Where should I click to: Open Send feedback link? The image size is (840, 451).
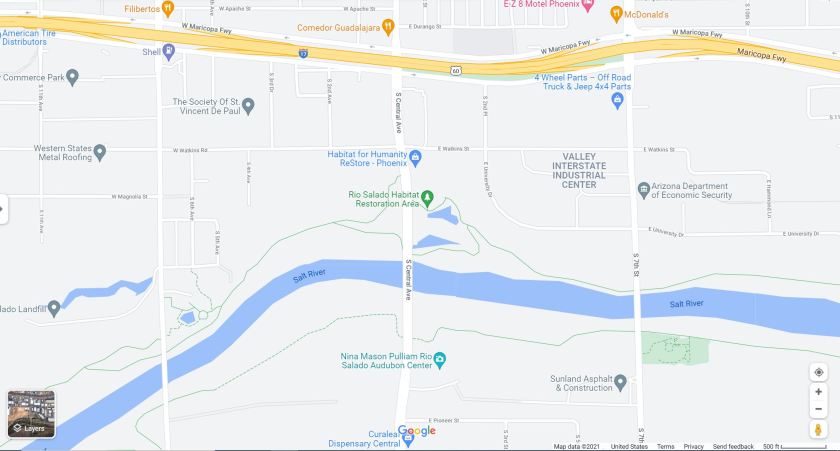[x=733, y=446]
